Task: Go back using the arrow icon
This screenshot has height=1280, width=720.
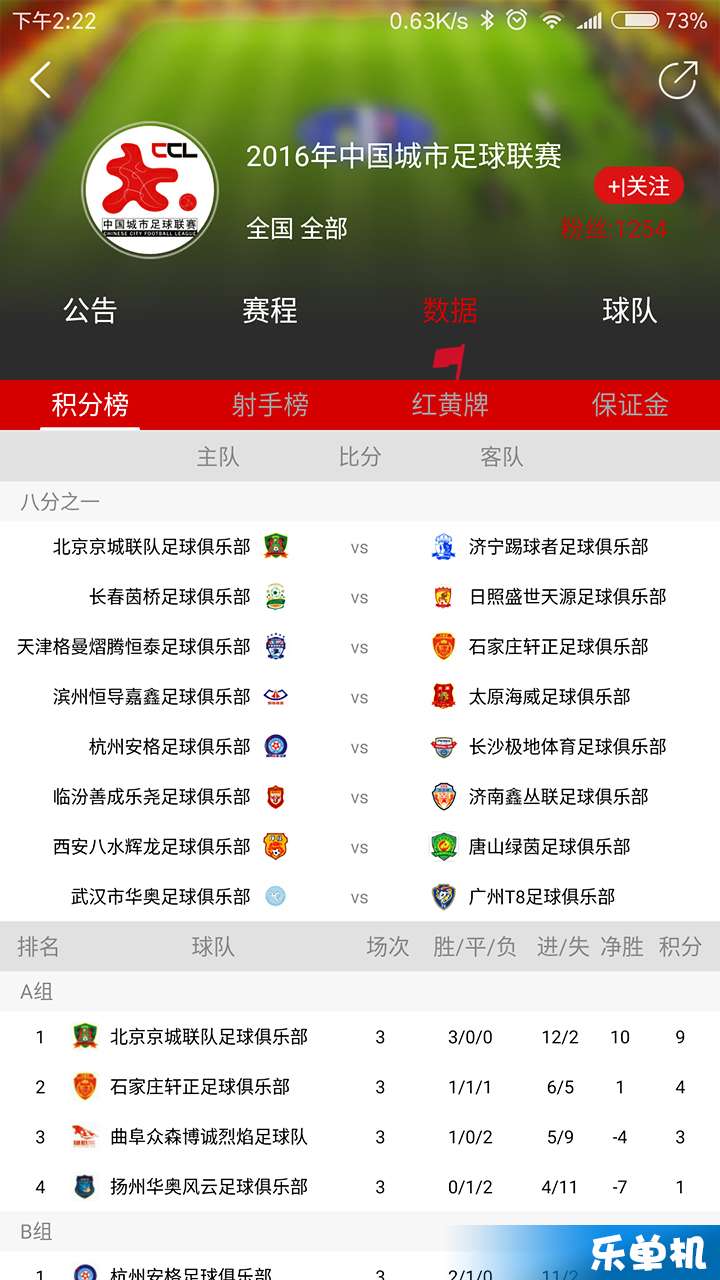Action: [x=40, y=80]
